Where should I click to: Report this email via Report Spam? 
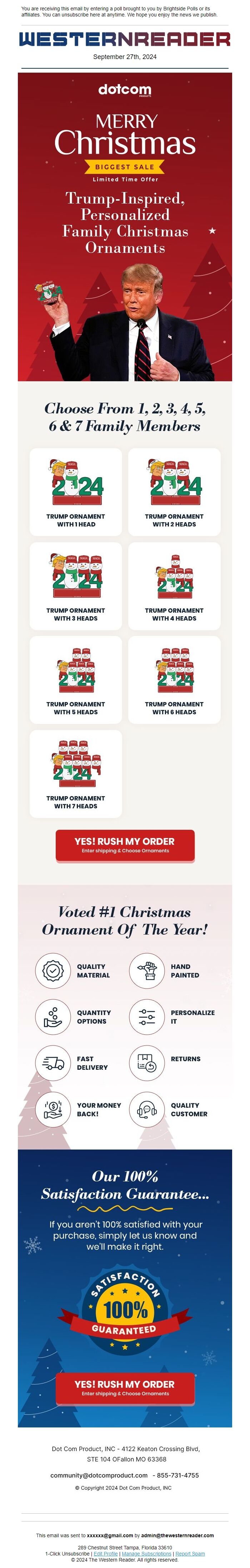pos(190,1553)
